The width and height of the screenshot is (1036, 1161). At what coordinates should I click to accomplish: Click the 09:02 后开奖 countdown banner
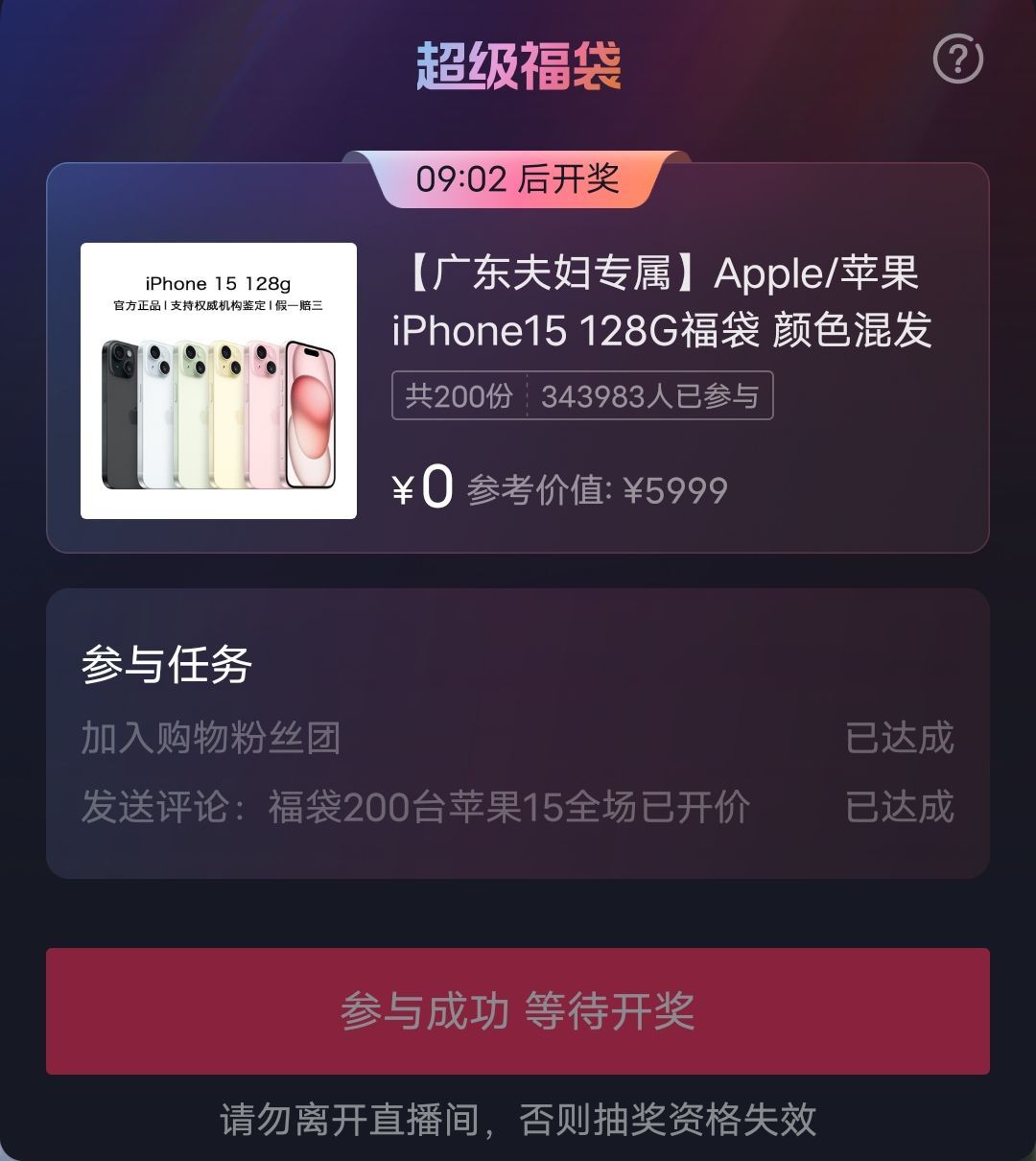coord(518,178)
